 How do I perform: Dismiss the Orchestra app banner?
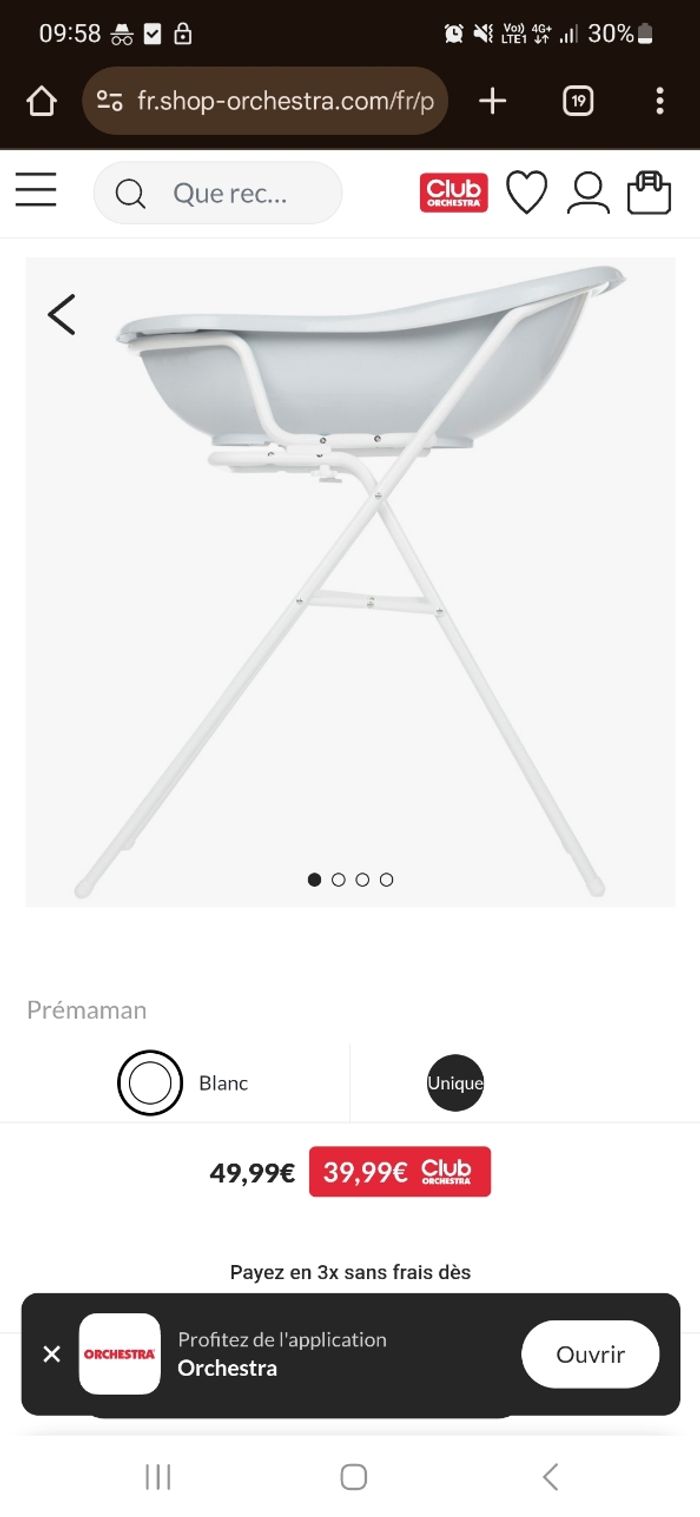tap(52, 1354)
